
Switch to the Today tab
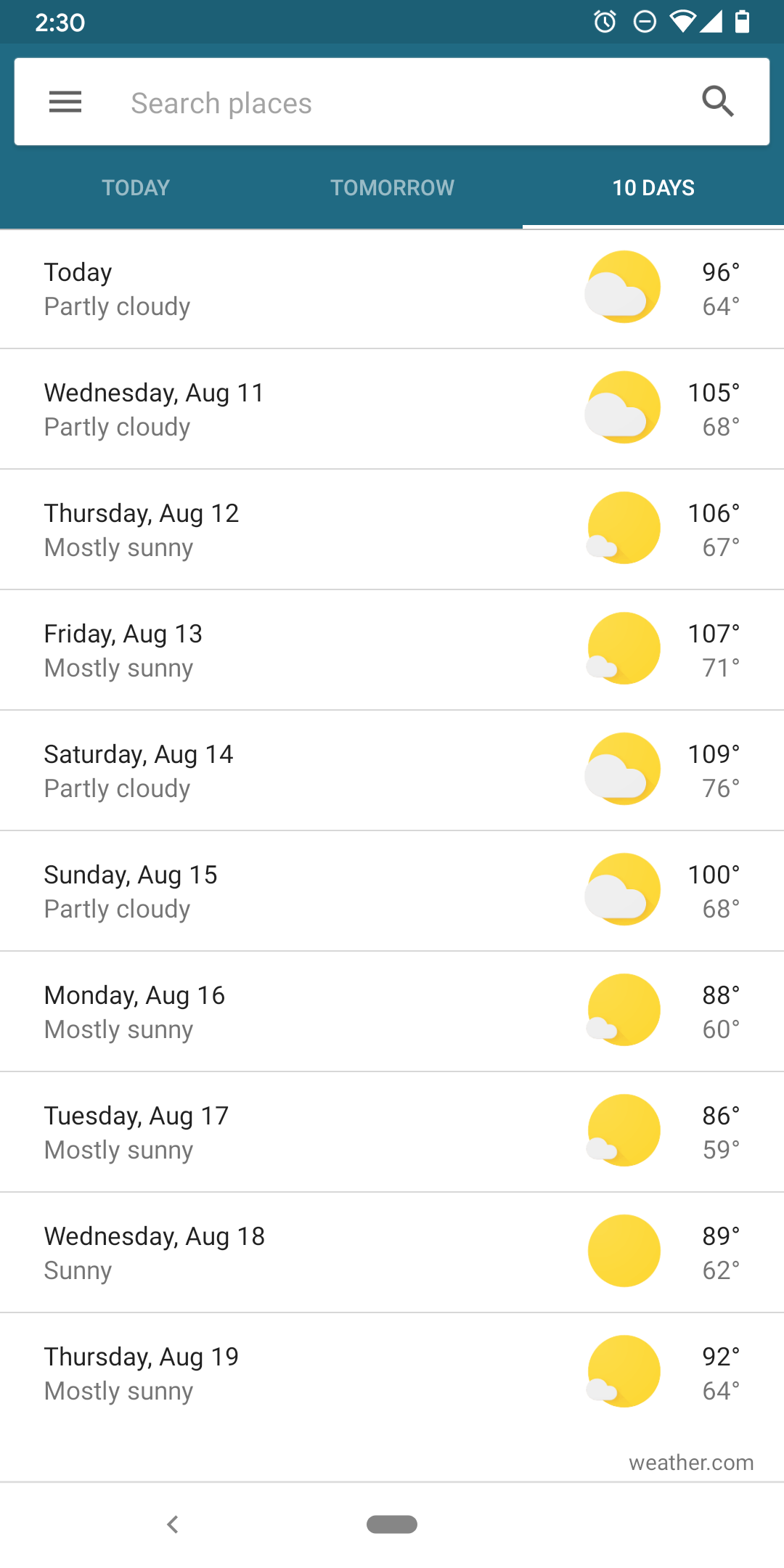tap(136, 188)
